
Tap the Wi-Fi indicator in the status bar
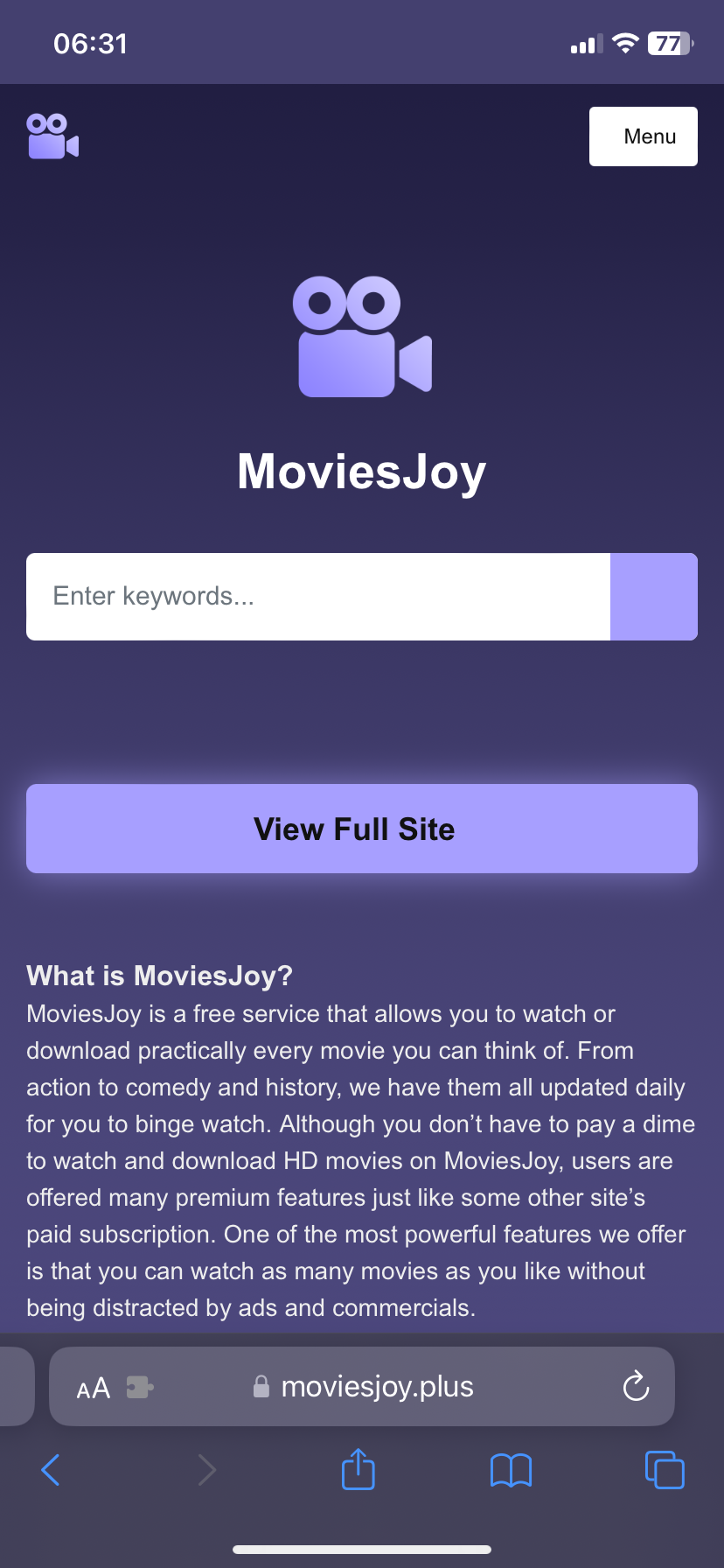(x=626, y=43)
